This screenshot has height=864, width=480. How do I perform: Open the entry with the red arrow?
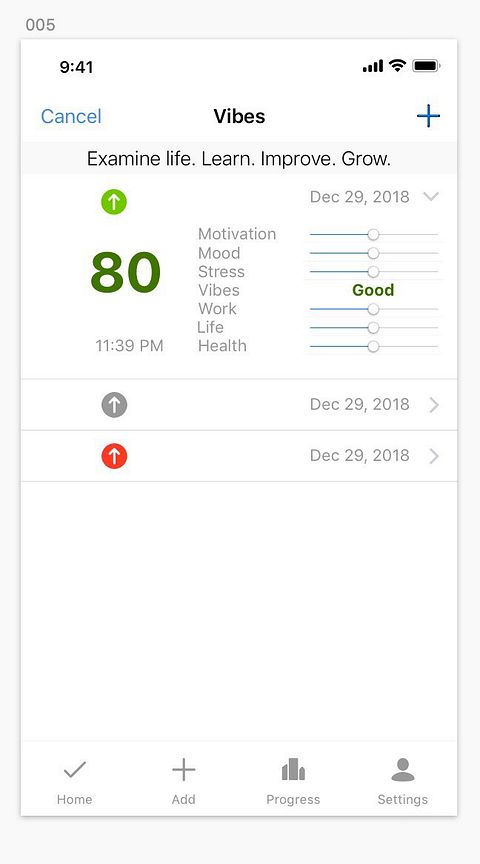click(x=239, y=456)
